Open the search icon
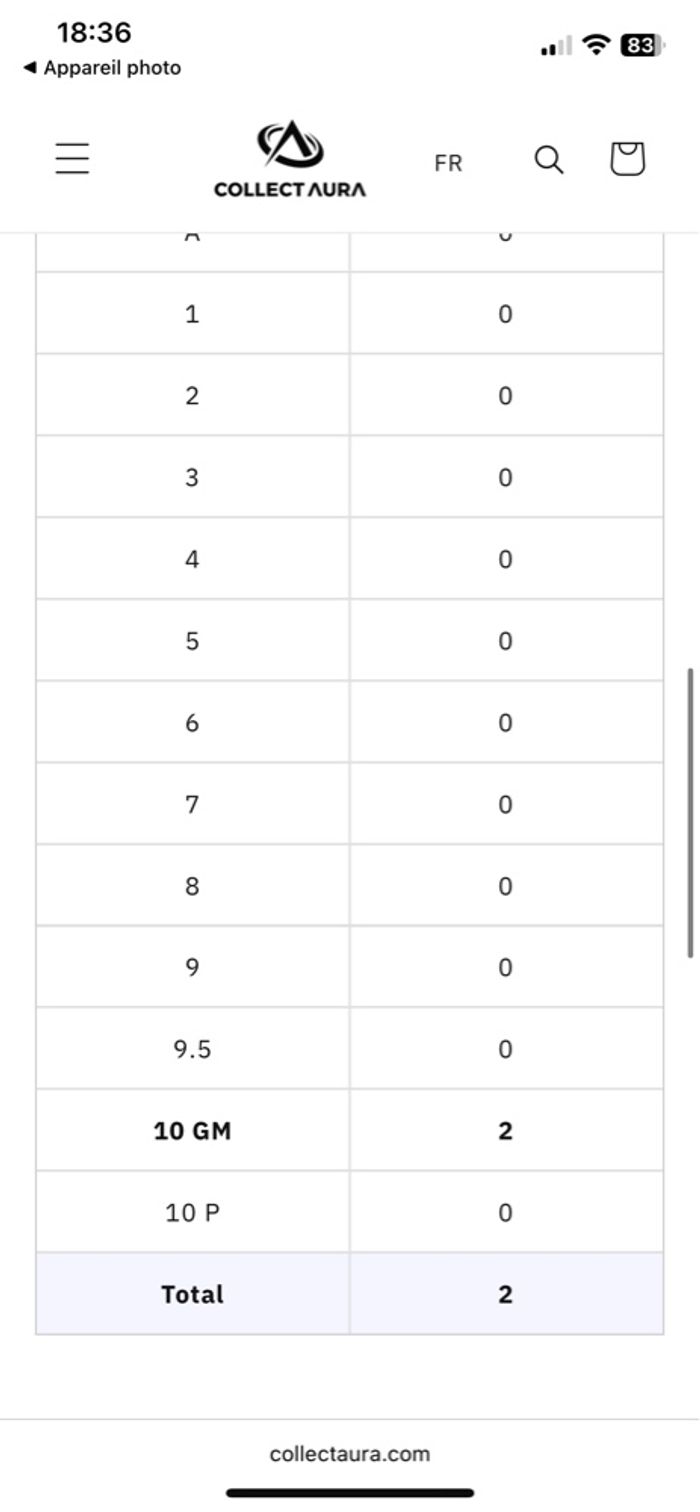Image resolution: width=700 pixels, height=1512 pixels. point(549,160)
